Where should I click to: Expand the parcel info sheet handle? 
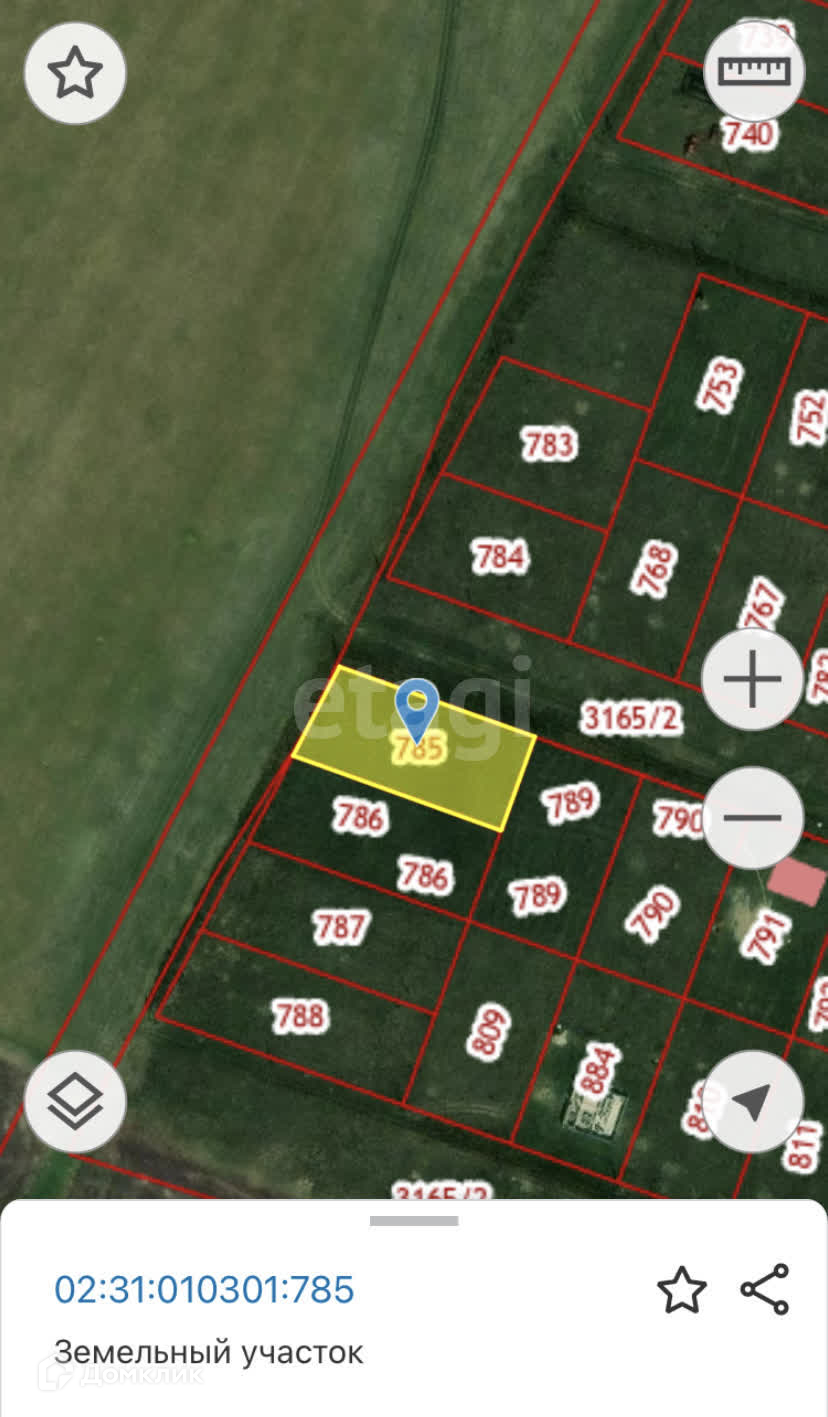(x=414, y=1221)
